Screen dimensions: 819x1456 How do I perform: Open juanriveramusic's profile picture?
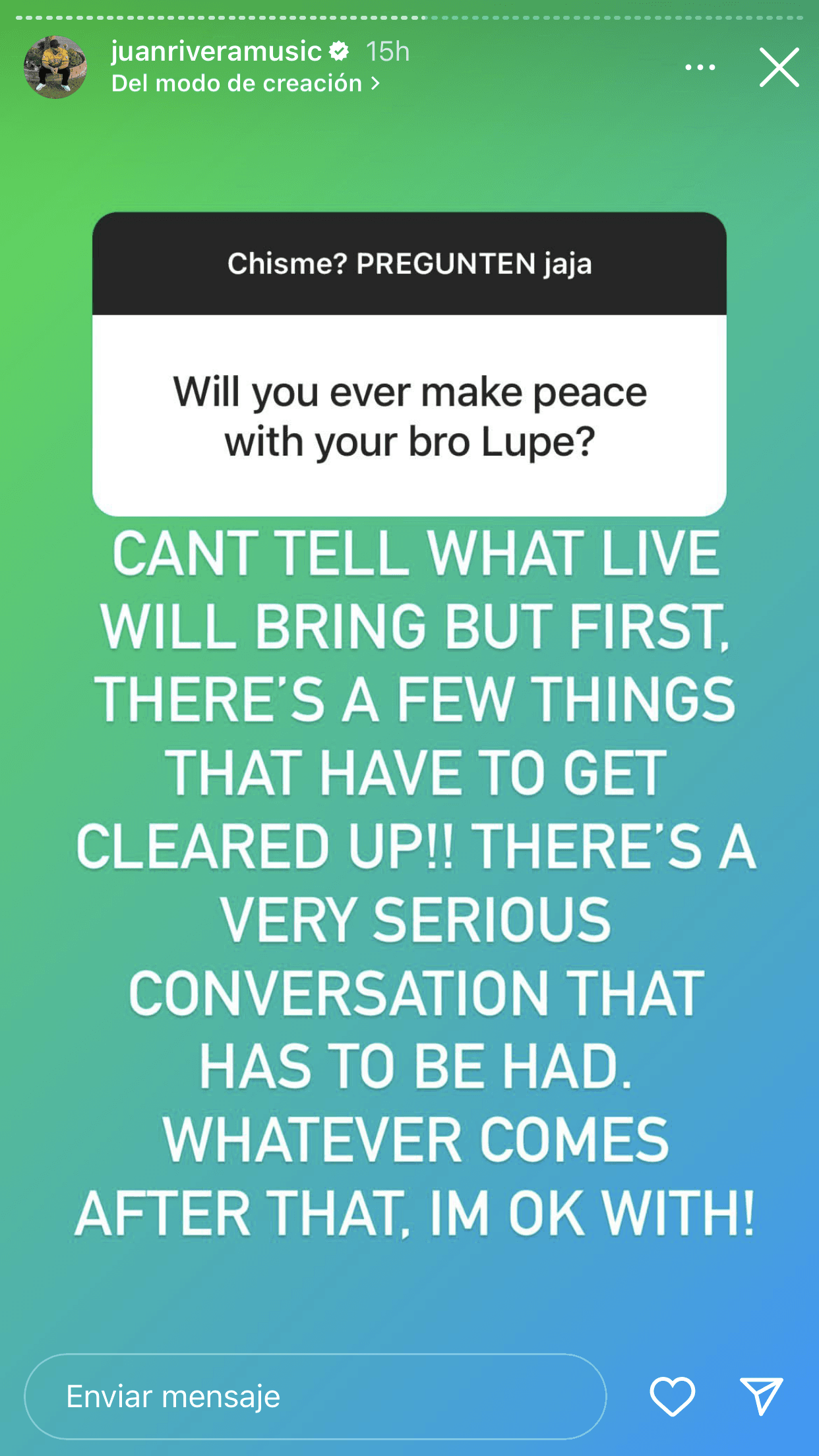coord(55,67)
